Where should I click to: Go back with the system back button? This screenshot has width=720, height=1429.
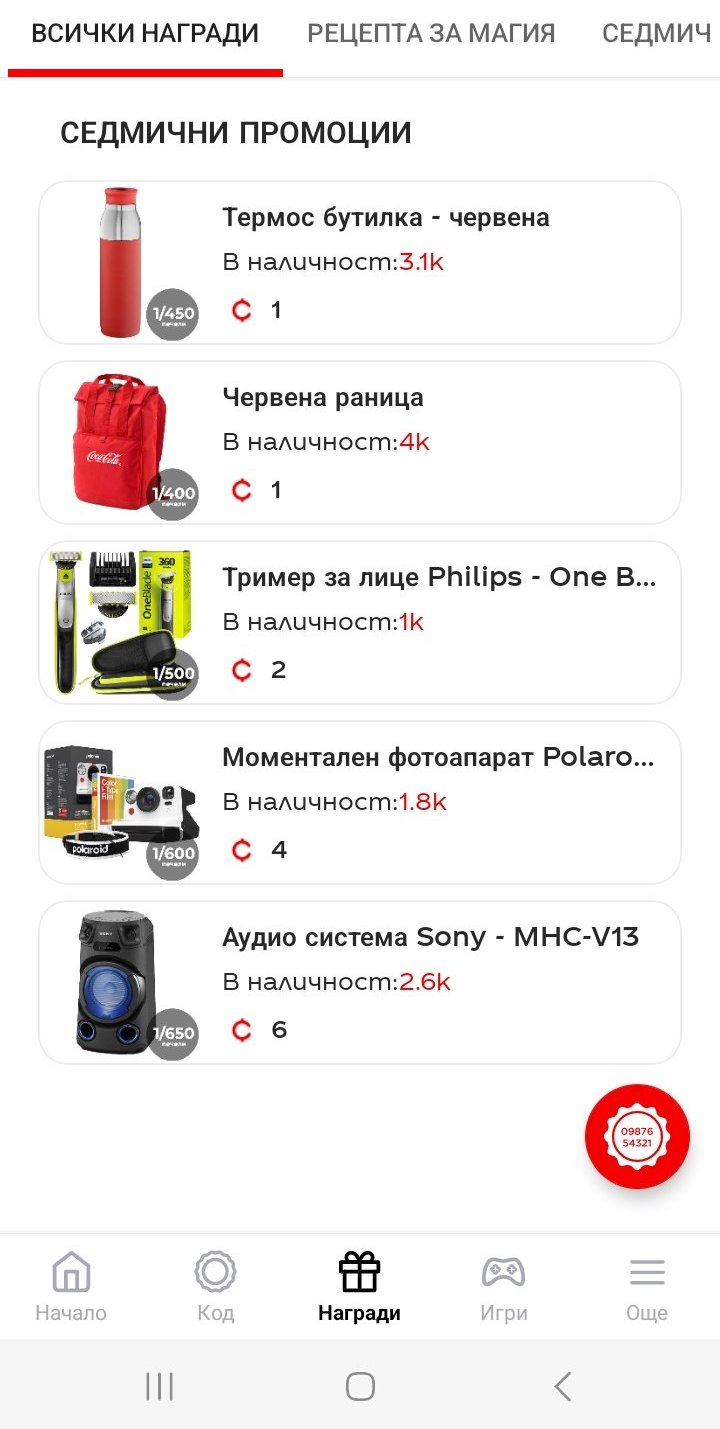click(x=562, y=1386)
